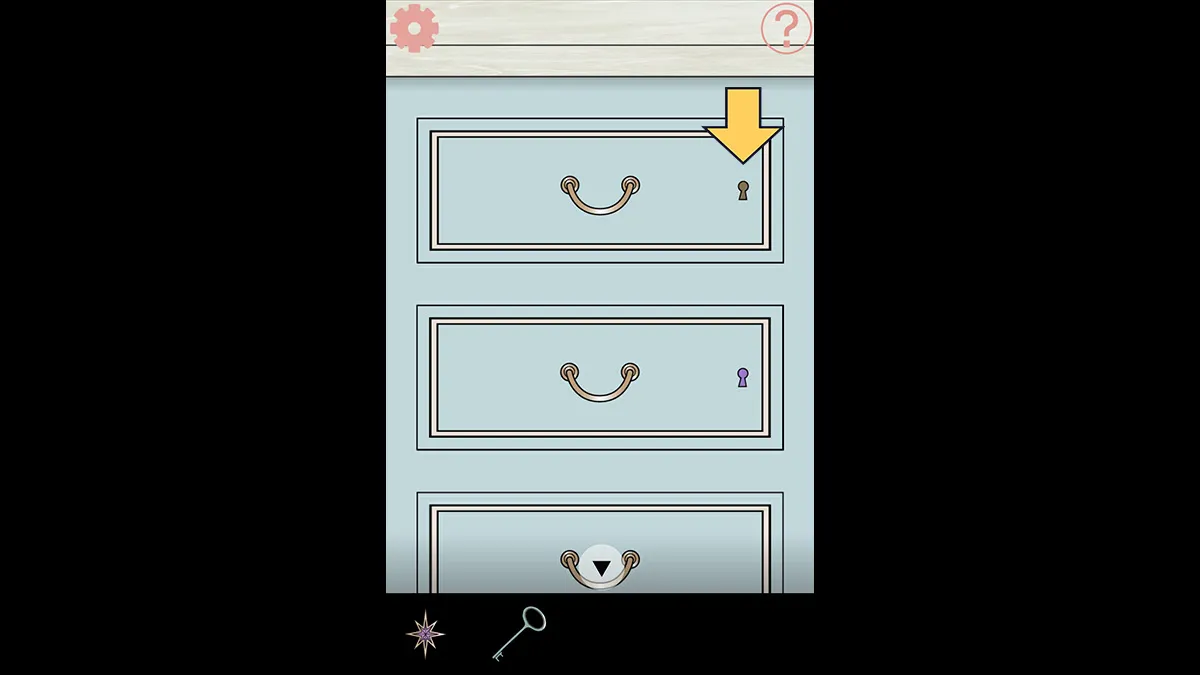
Task: Select the star item in inventory
Action: [426, 633]
